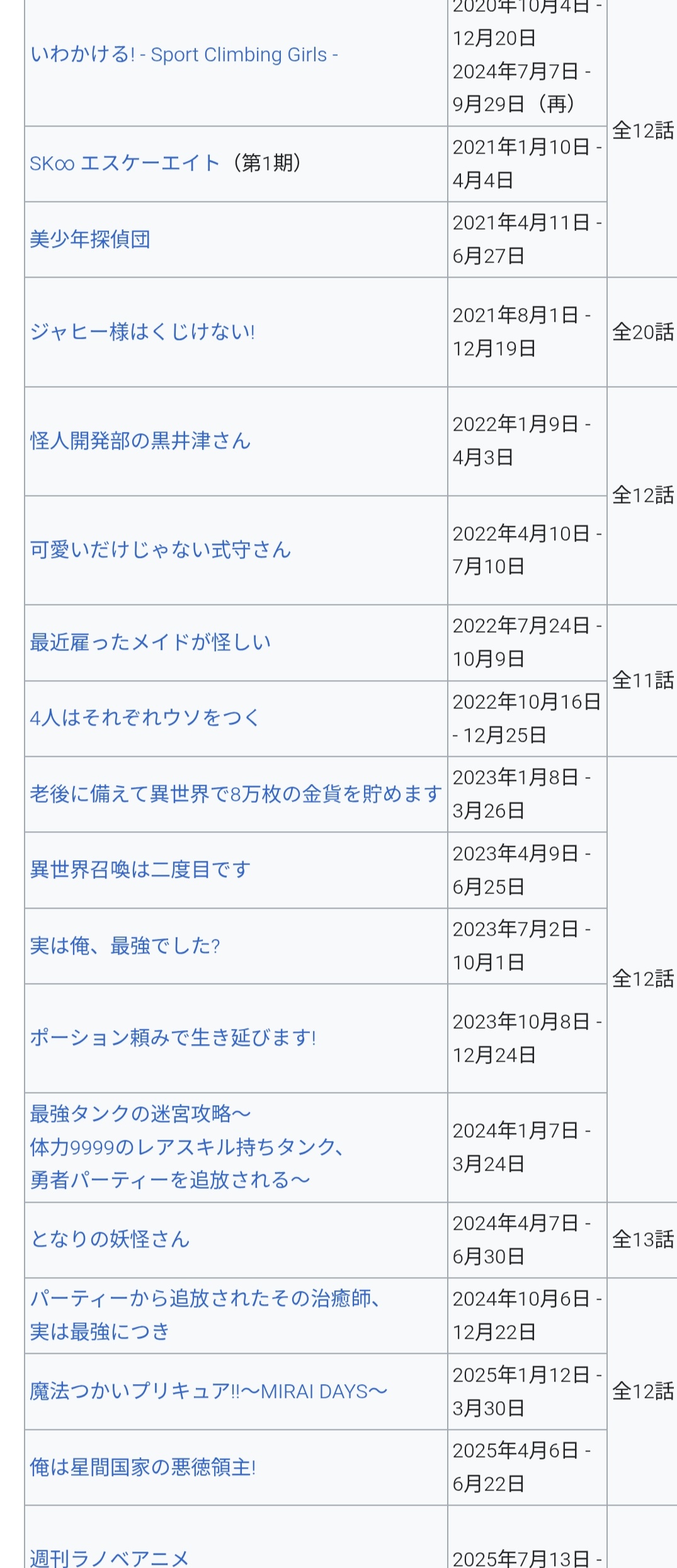
Task: Open 可愛いだけじゃない式守さん link
Action: (160, 550)
